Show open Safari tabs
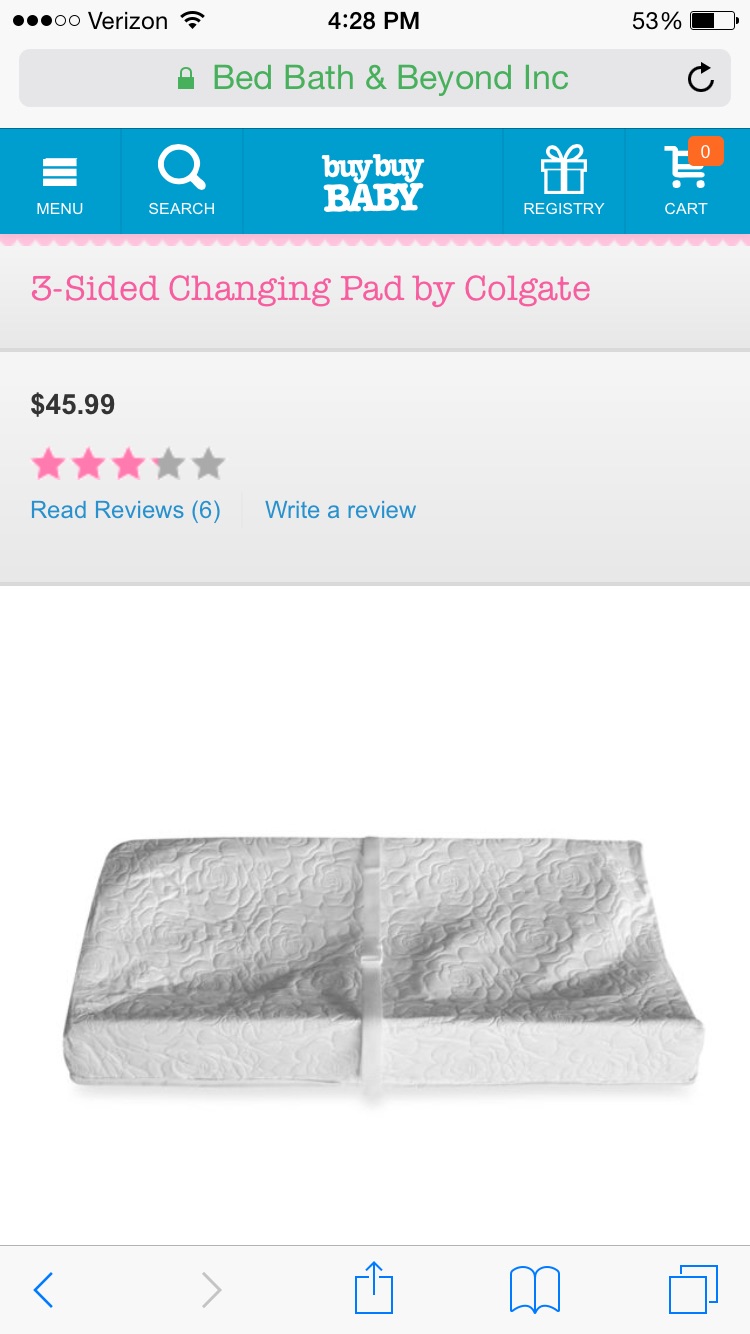 click(692, 1290)
